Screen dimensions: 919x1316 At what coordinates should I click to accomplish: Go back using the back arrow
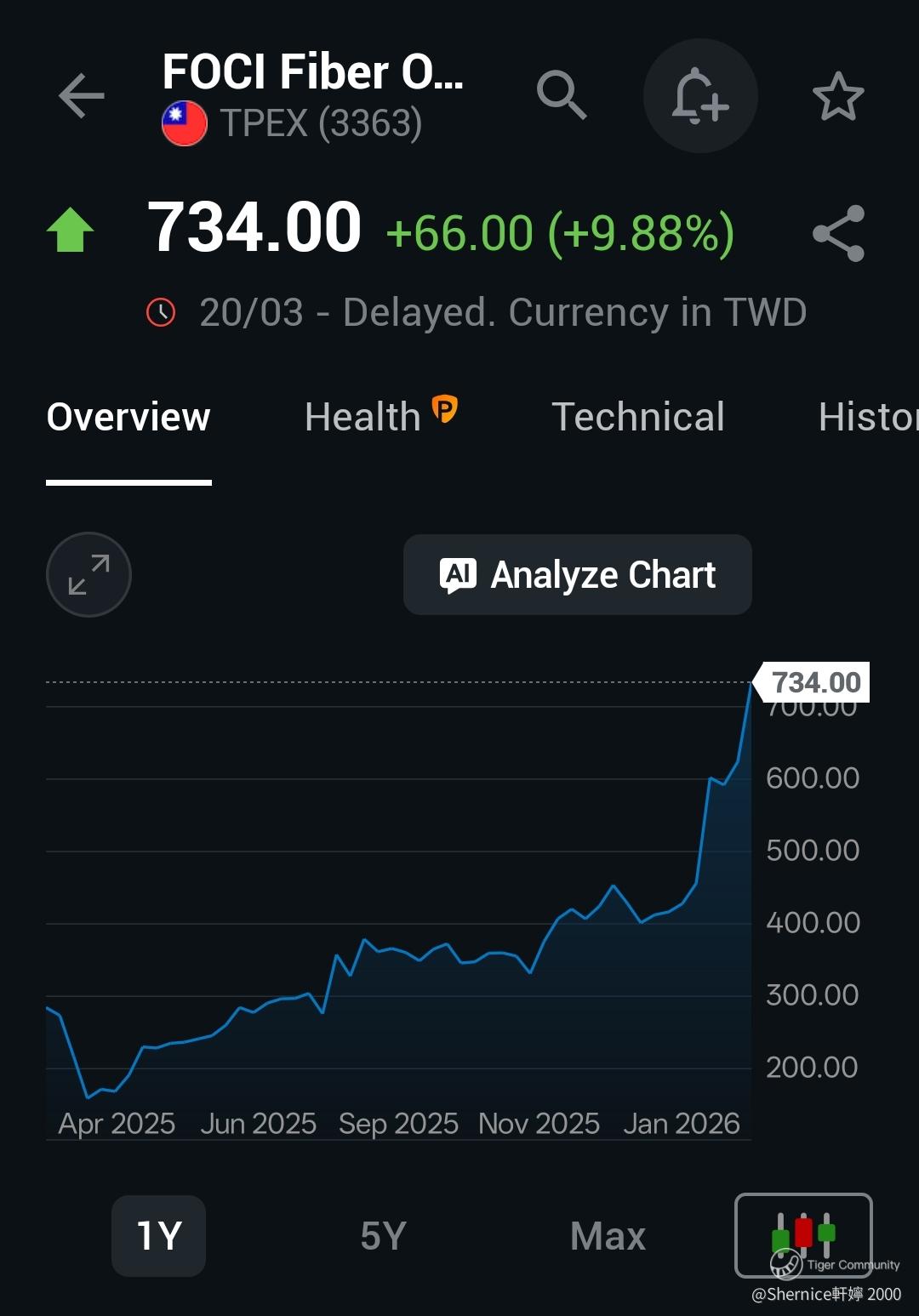[82, 95]
